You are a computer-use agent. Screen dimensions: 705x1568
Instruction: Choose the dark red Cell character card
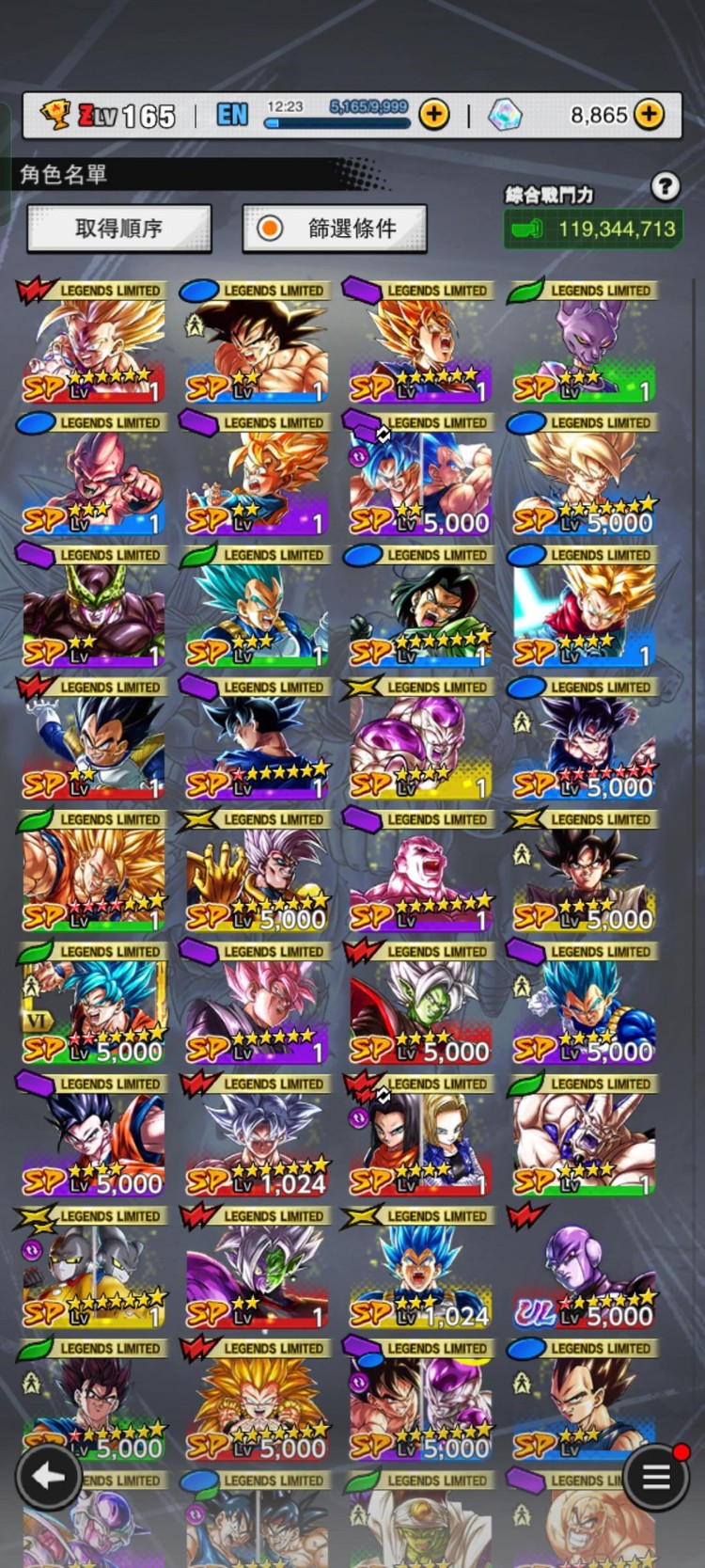(x=93, y=609)
